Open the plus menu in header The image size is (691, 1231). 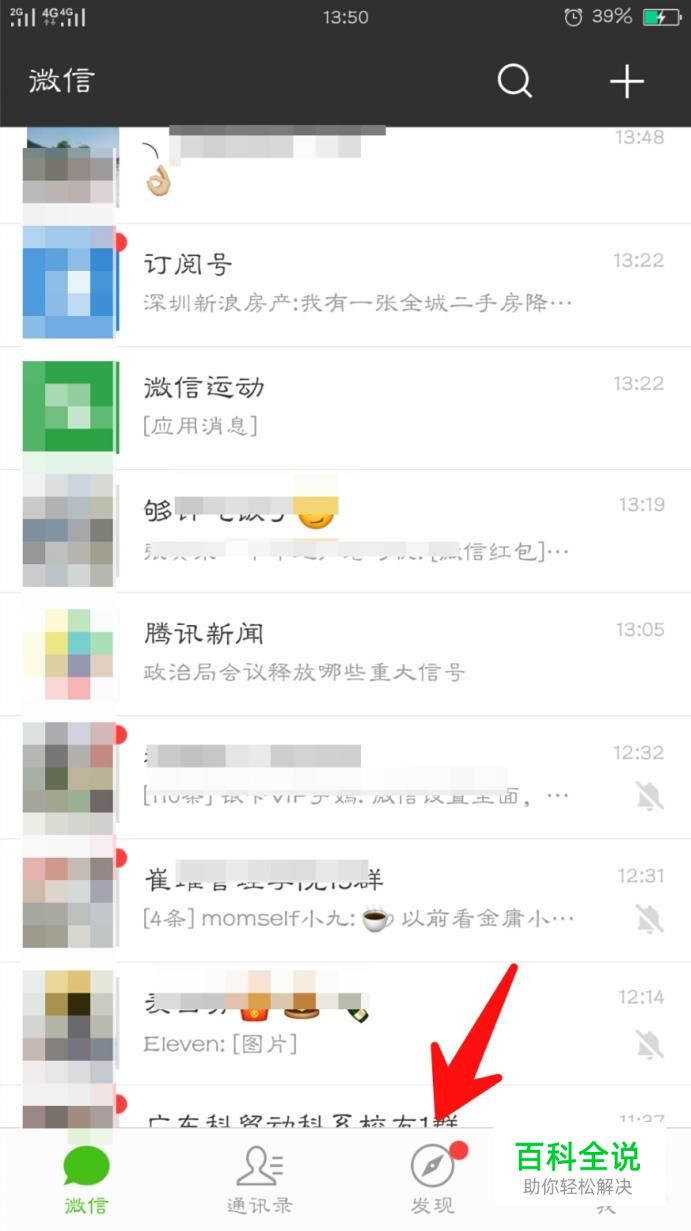[x=627, y=81]
